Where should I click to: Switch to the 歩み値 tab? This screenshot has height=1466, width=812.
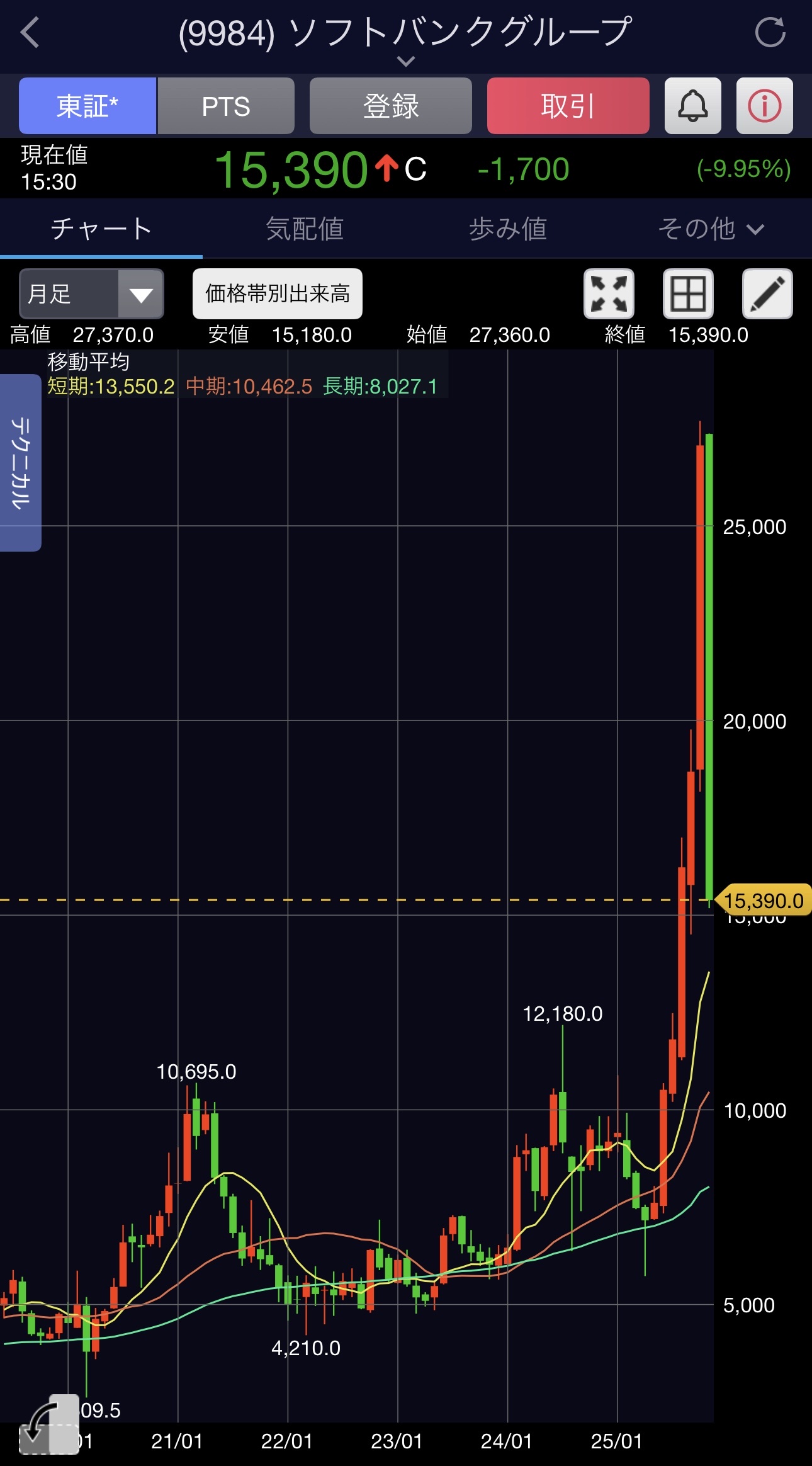(507, 229)
